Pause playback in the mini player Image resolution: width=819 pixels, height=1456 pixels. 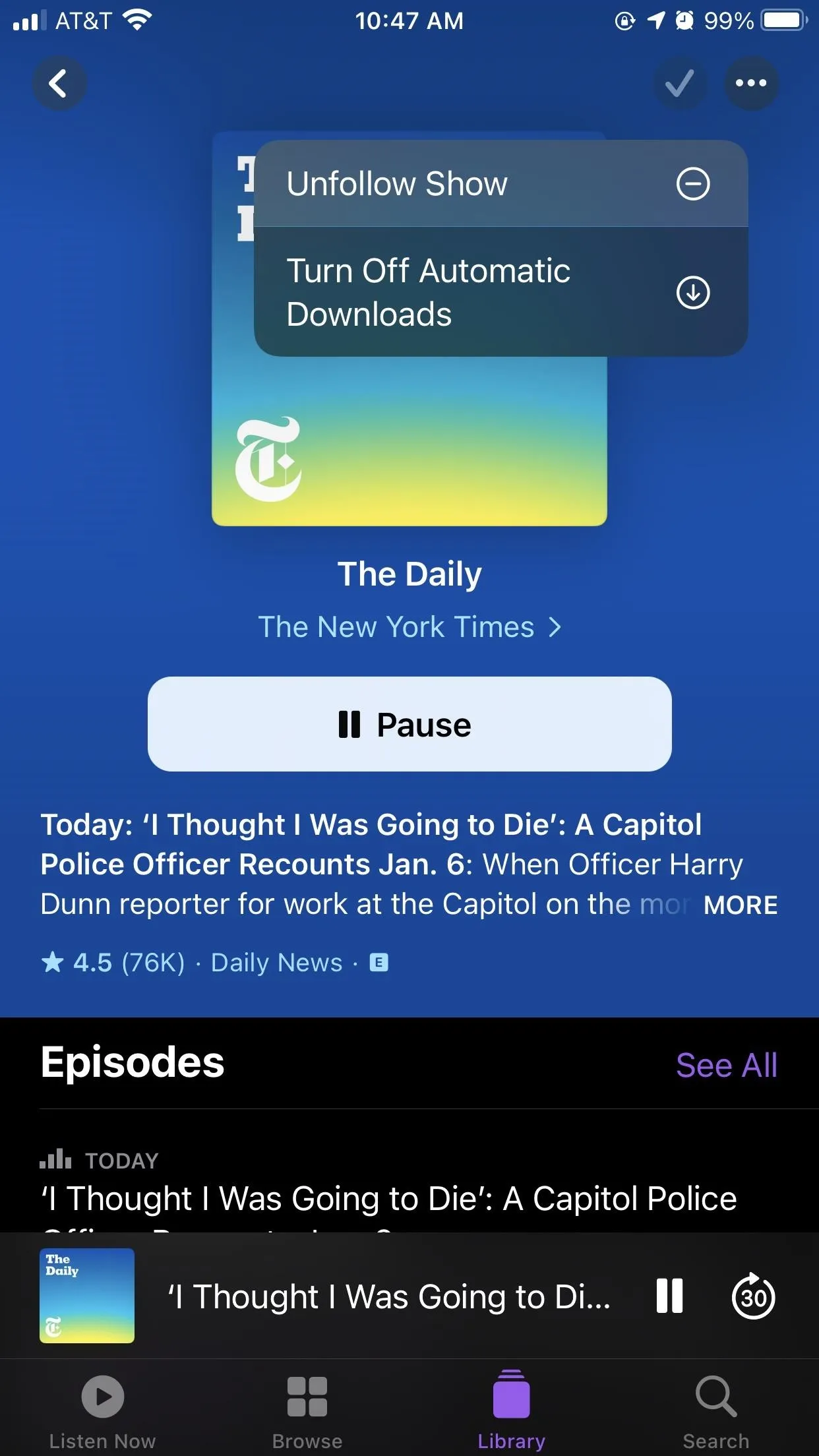coord(669,1296)
